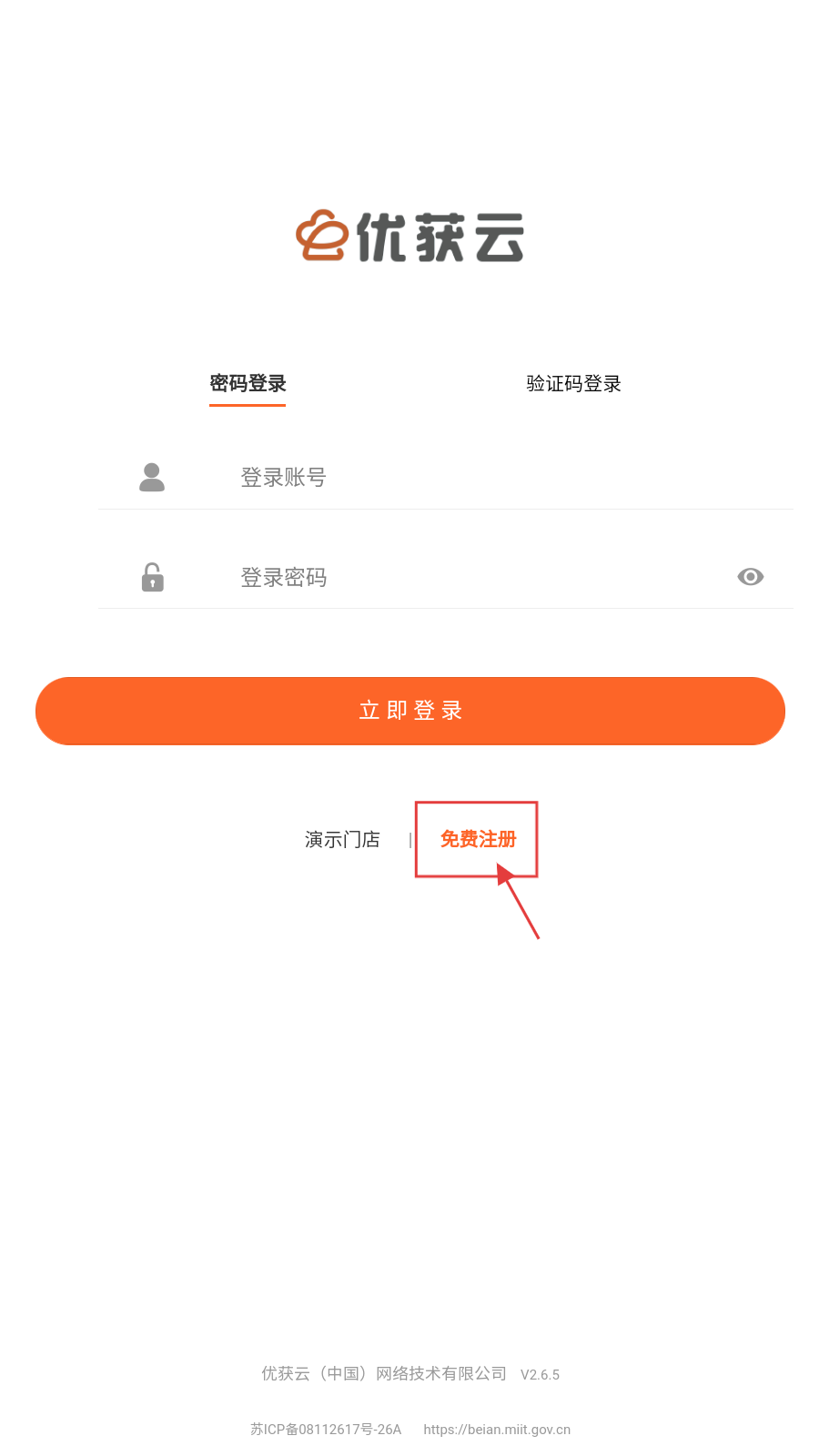Select the 密码登录 tab
The width and height of the screenshot is (819, 1456).
click(x=248, y=384)
